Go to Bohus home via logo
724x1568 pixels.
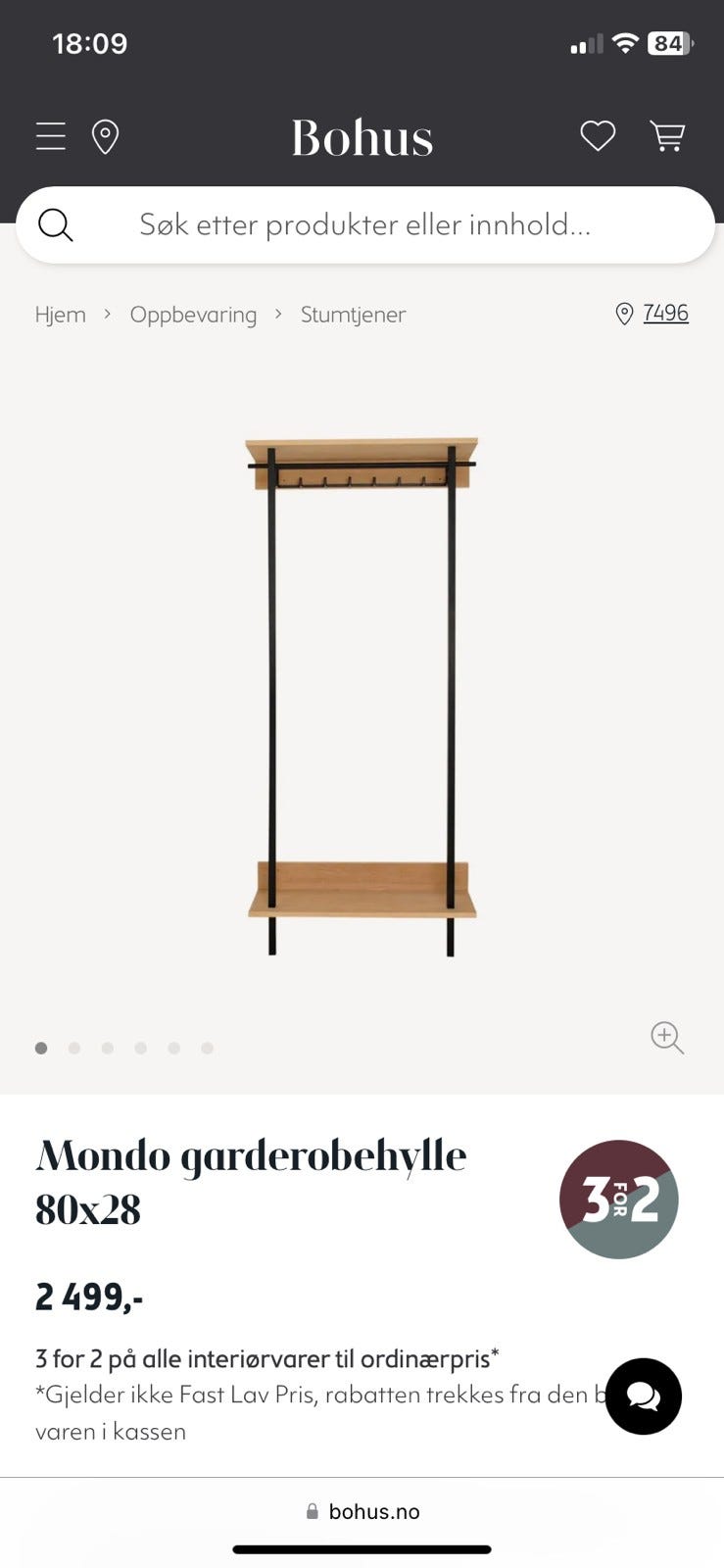(362, 138)
